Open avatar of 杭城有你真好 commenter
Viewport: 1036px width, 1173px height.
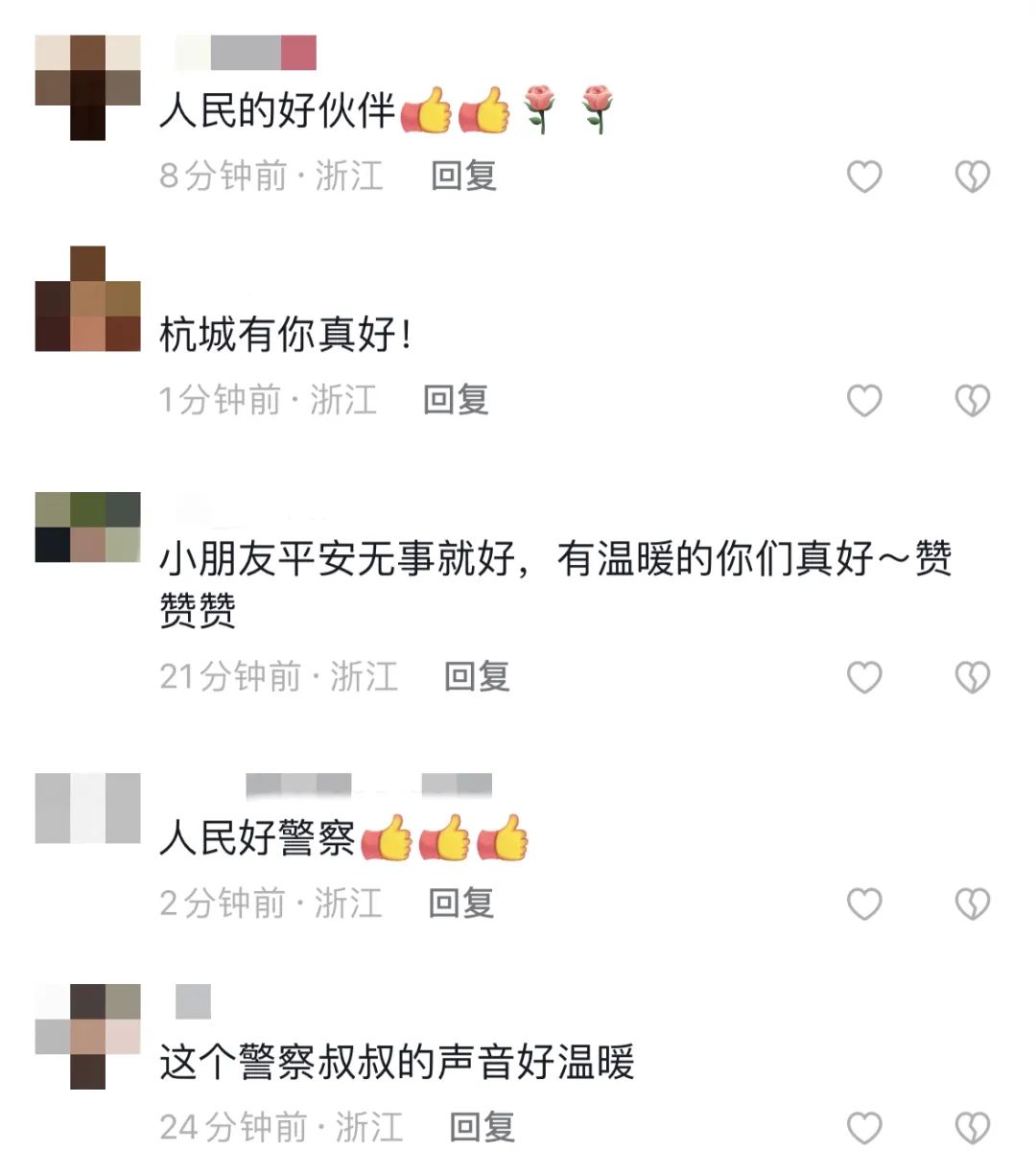(x=87, y=299)
